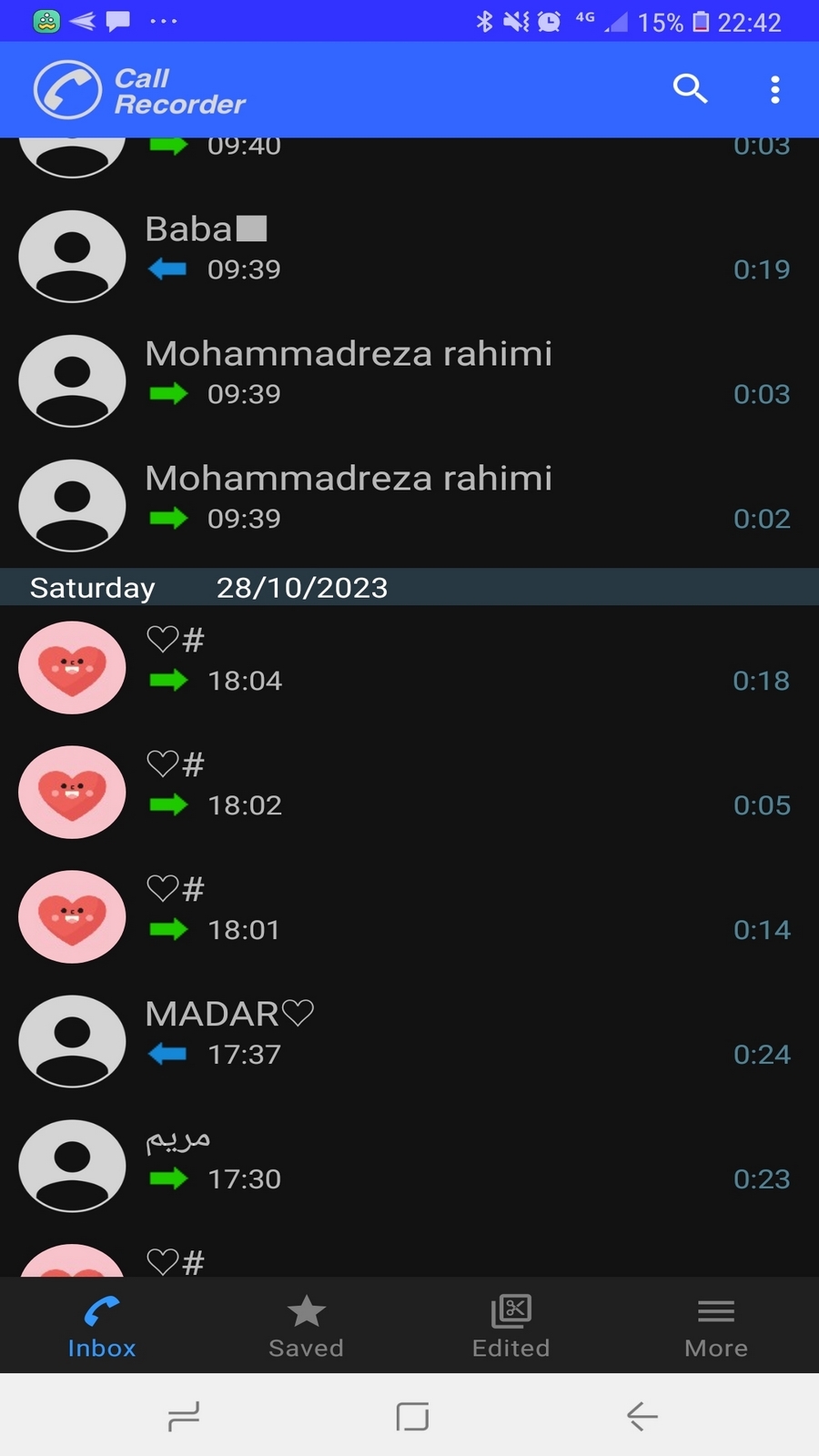Open Baba's 09:39 incoming call recording
The width and height of the screenshot is (819, 1456).
coord(409,257)
